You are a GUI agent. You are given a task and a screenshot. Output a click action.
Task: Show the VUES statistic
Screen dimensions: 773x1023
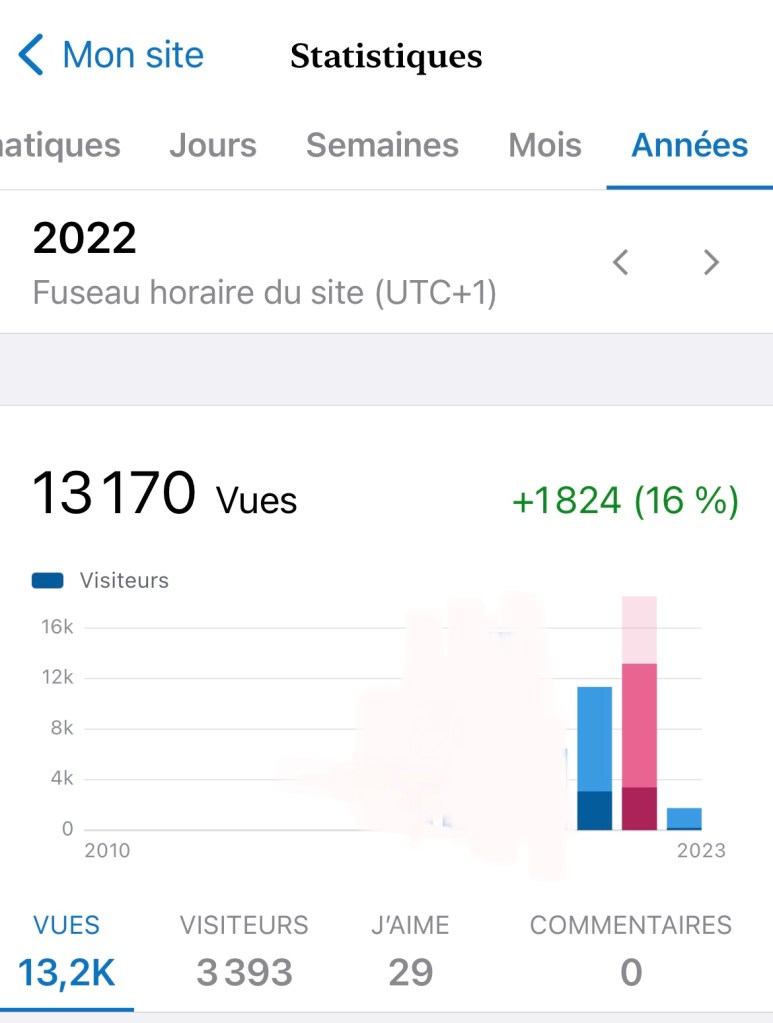[66, 950]
